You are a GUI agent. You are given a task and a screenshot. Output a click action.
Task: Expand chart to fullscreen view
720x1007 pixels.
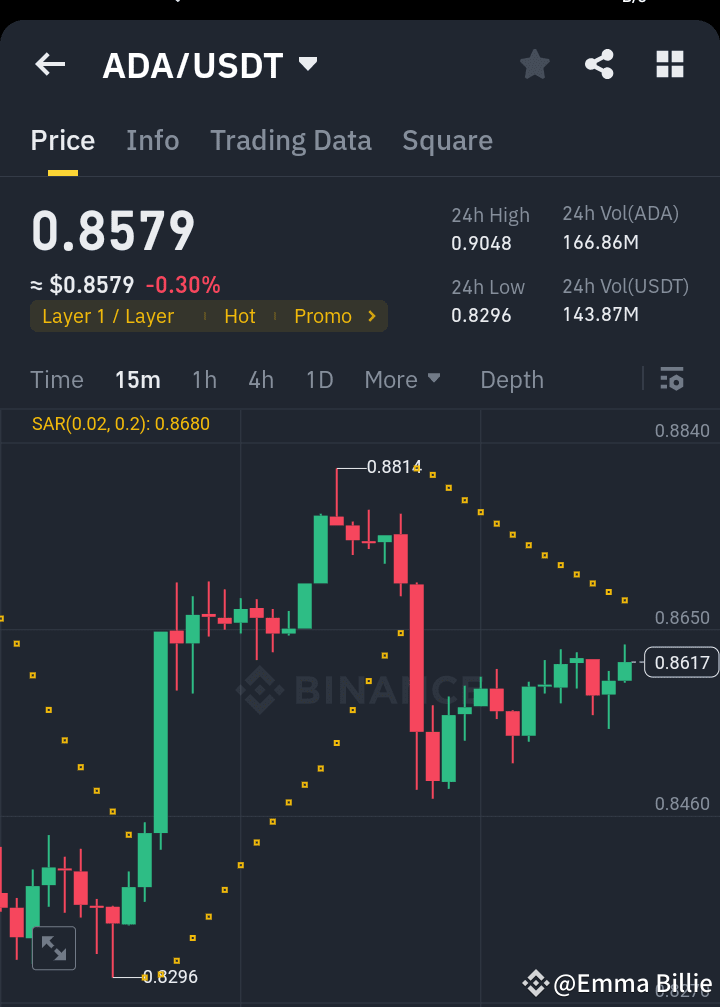click(x=53, y=948)
